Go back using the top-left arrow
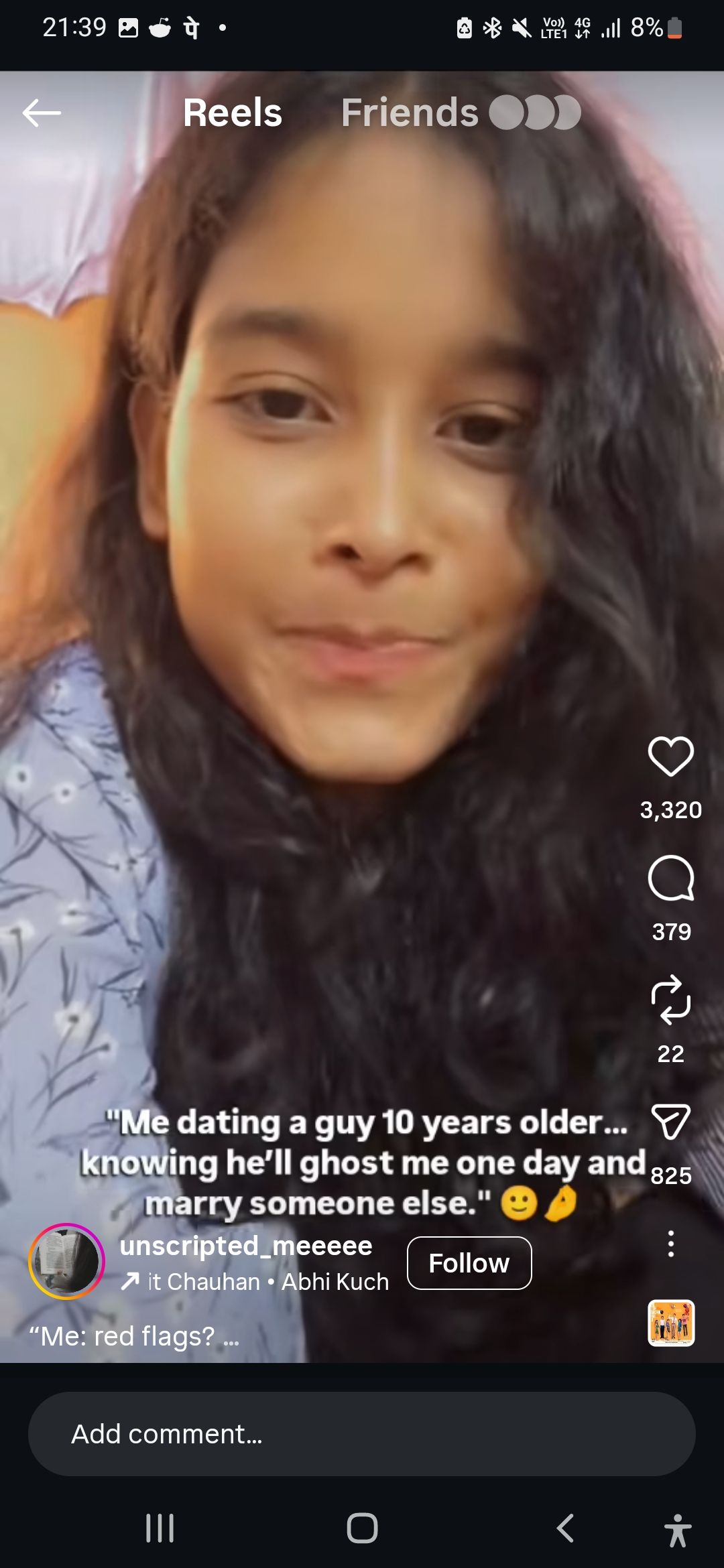Viewport: 724px width, 1568px height. [42, 113]
